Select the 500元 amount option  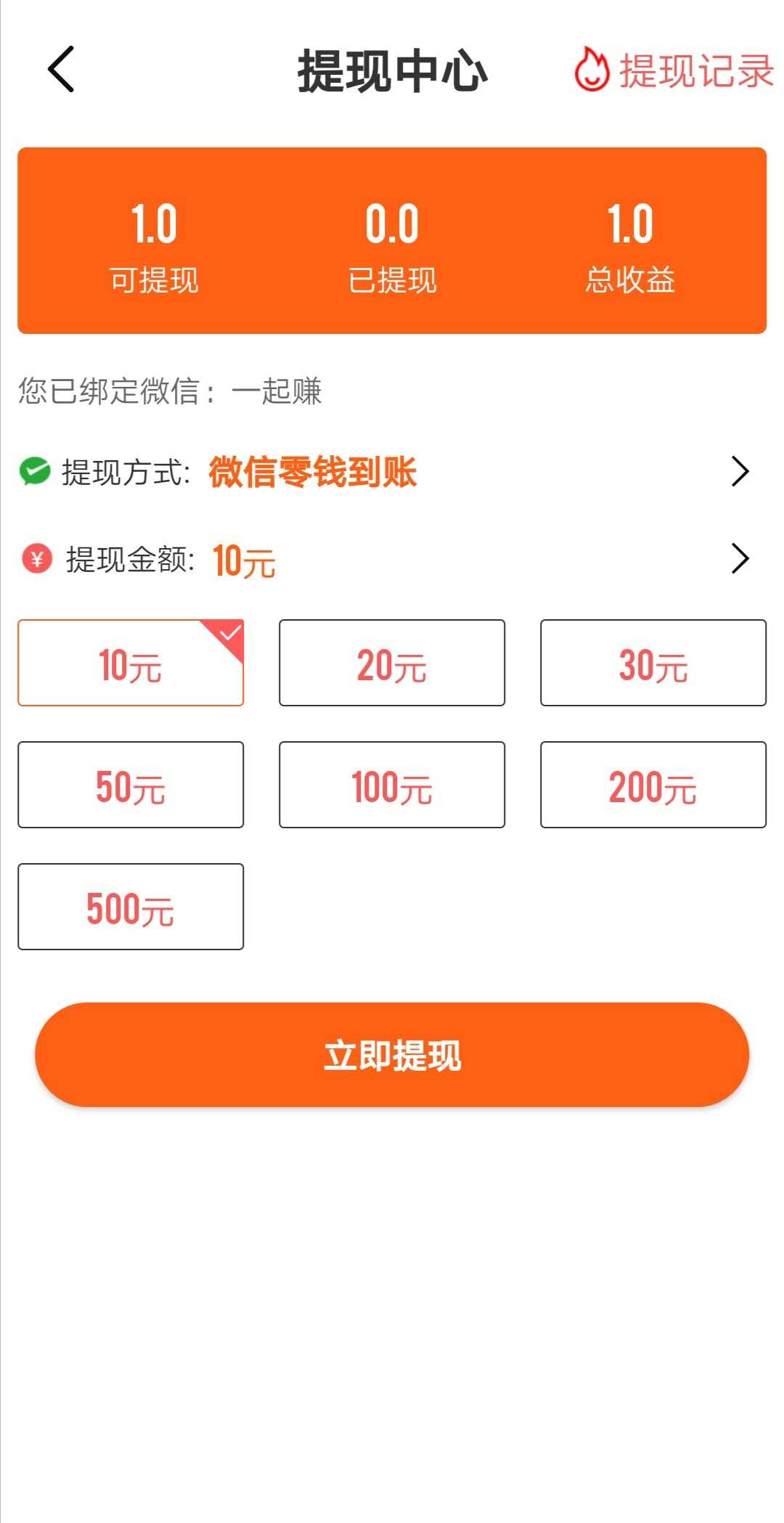[x=131, y=907]
